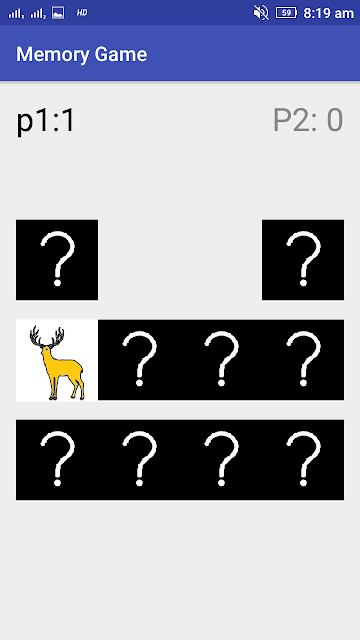
Task: Flip the hidden card directly below the deer
Action: pos(57,460)
